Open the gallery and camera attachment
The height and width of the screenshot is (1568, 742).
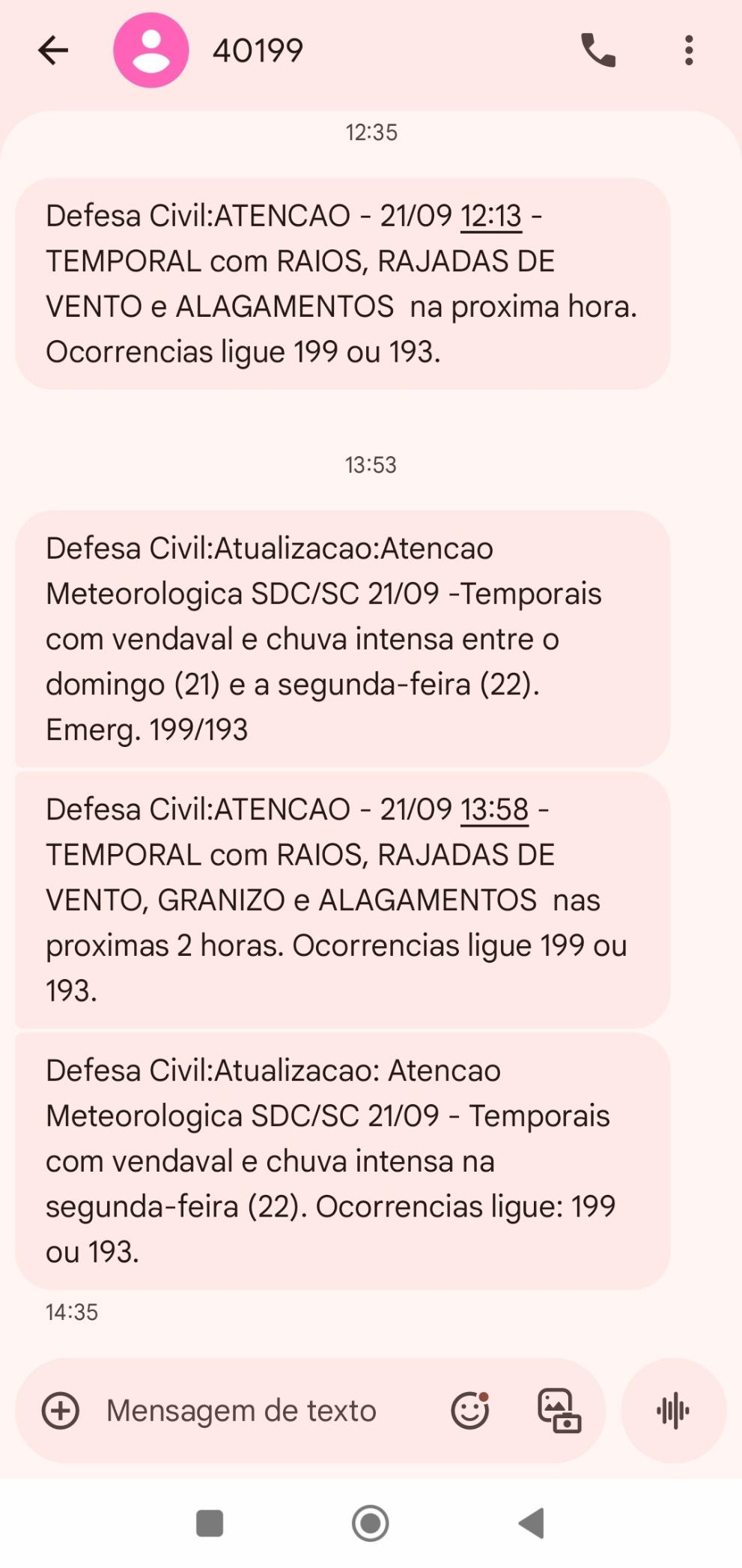pos(559,1411)
